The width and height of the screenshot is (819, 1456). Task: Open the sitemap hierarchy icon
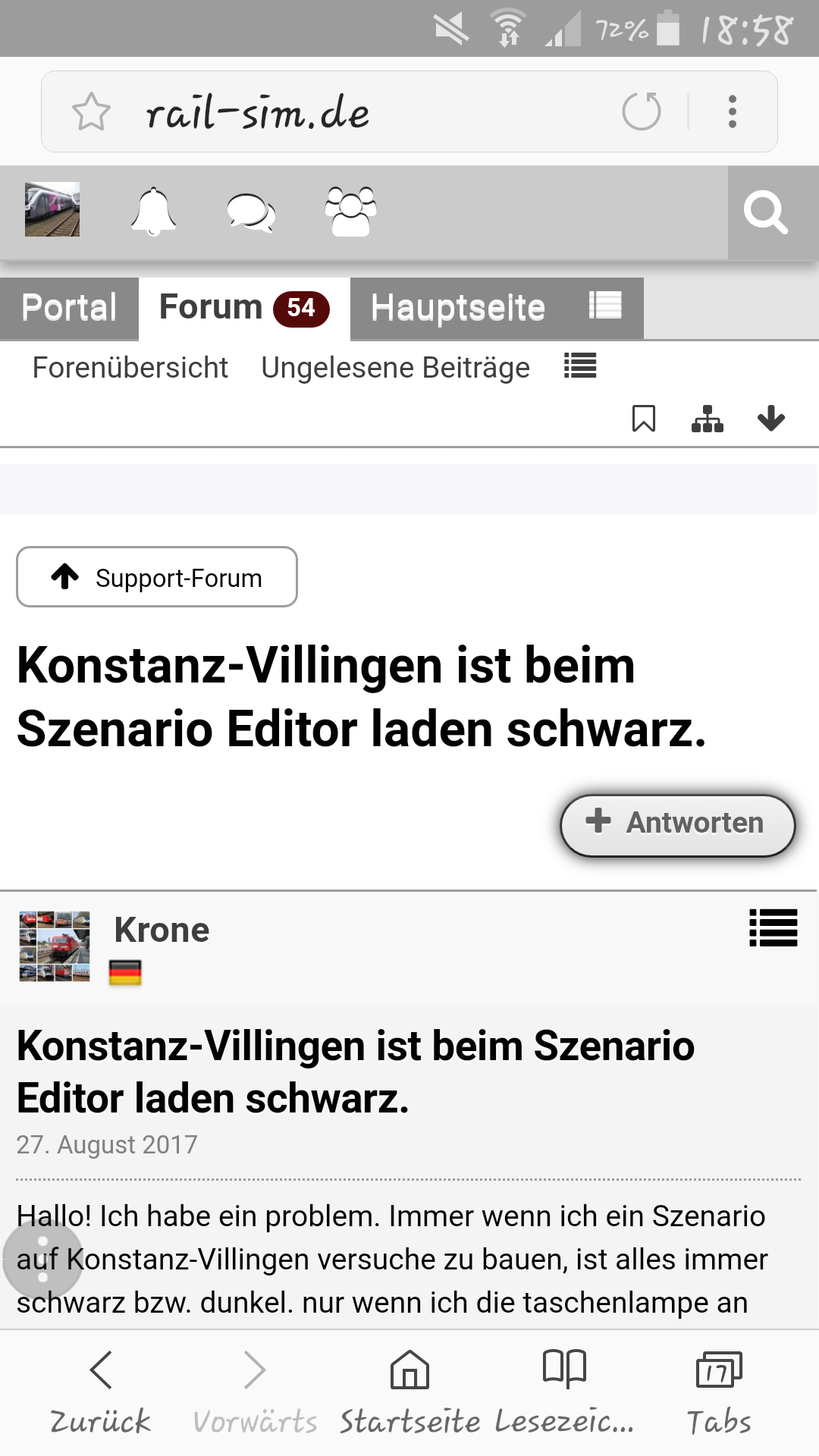coord(707,419)
